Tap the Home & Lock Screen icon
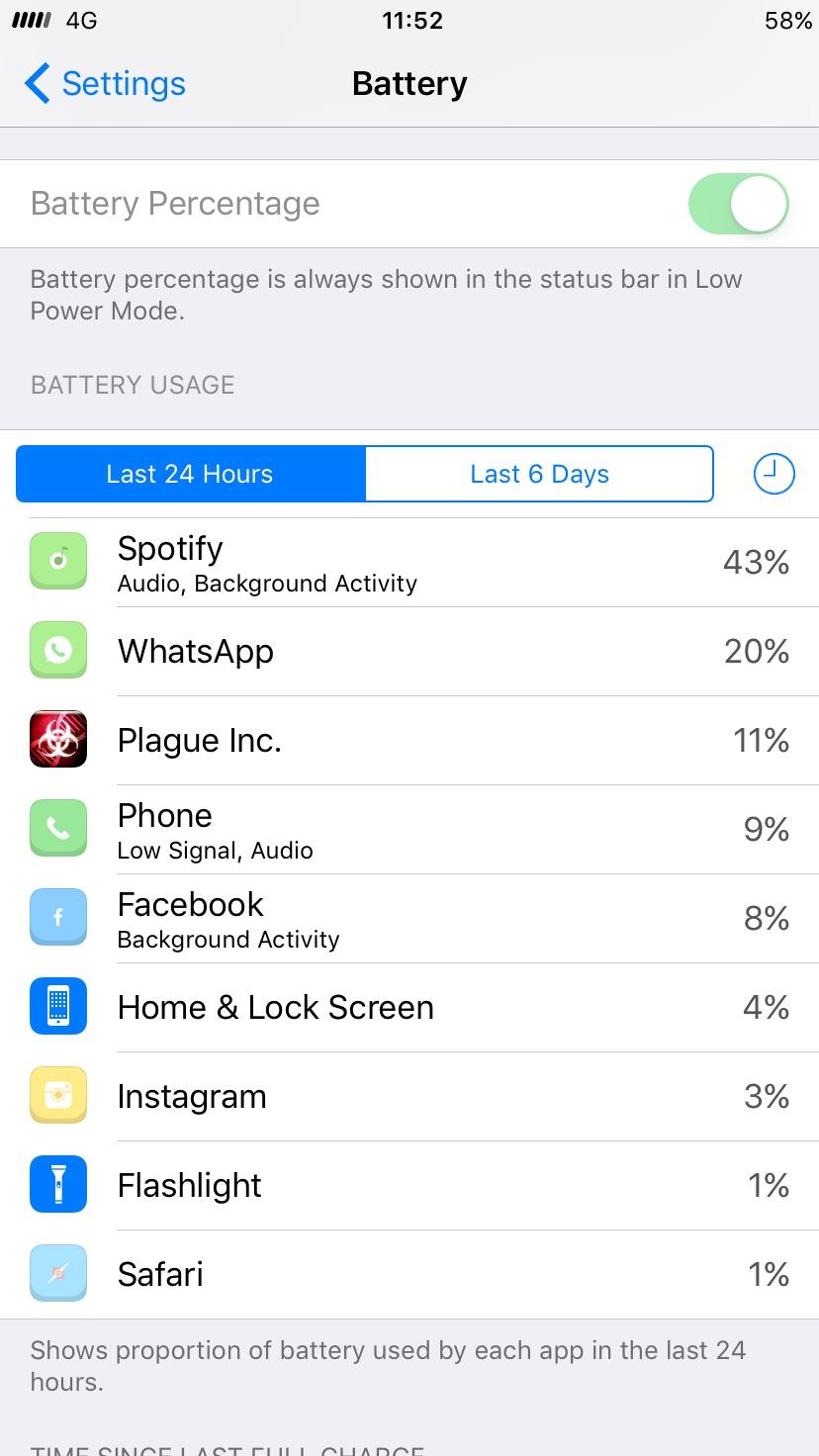The image size is (819, 1456). point(57,1006)
